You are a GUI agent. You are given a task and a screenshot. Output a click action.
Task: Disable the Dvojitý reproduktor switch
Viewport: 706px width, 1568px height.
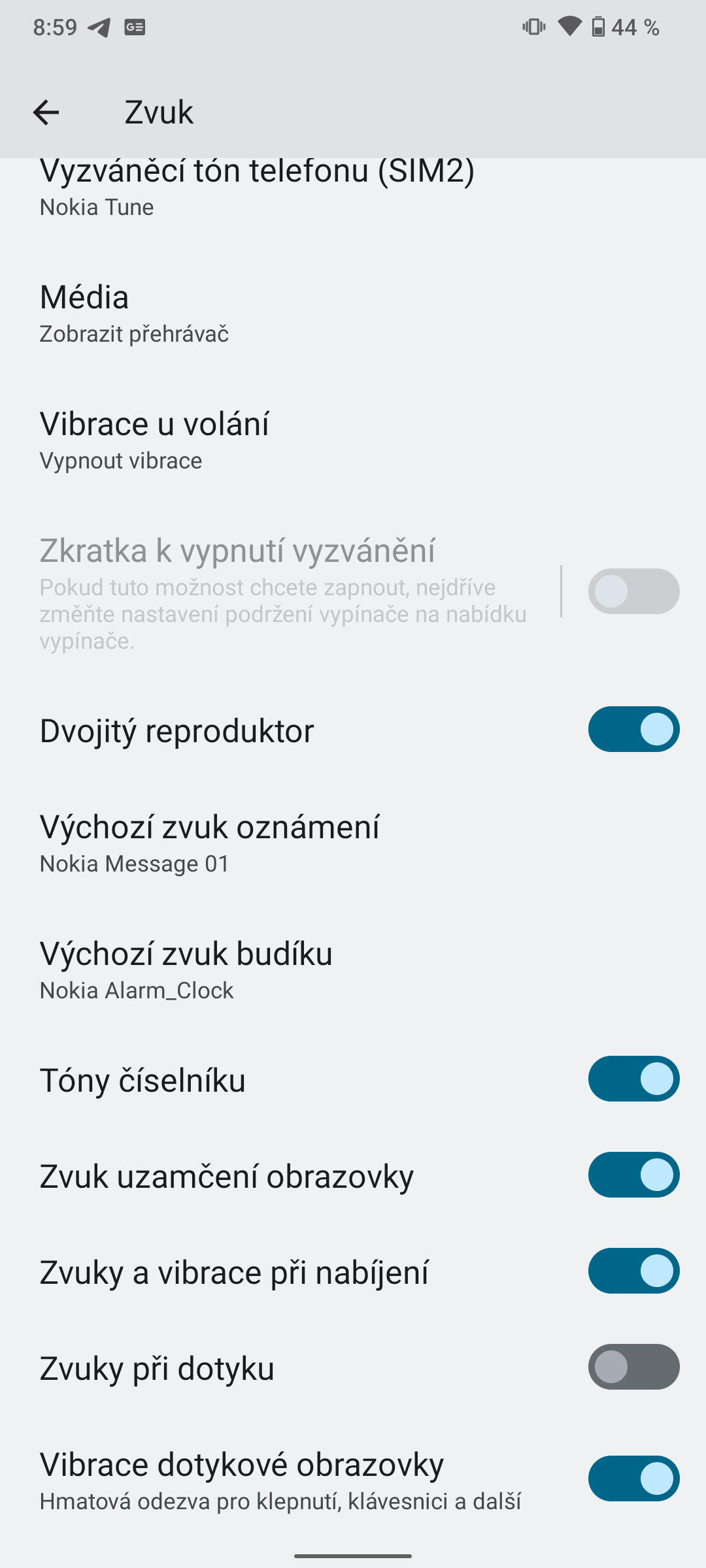coord(633,729)
